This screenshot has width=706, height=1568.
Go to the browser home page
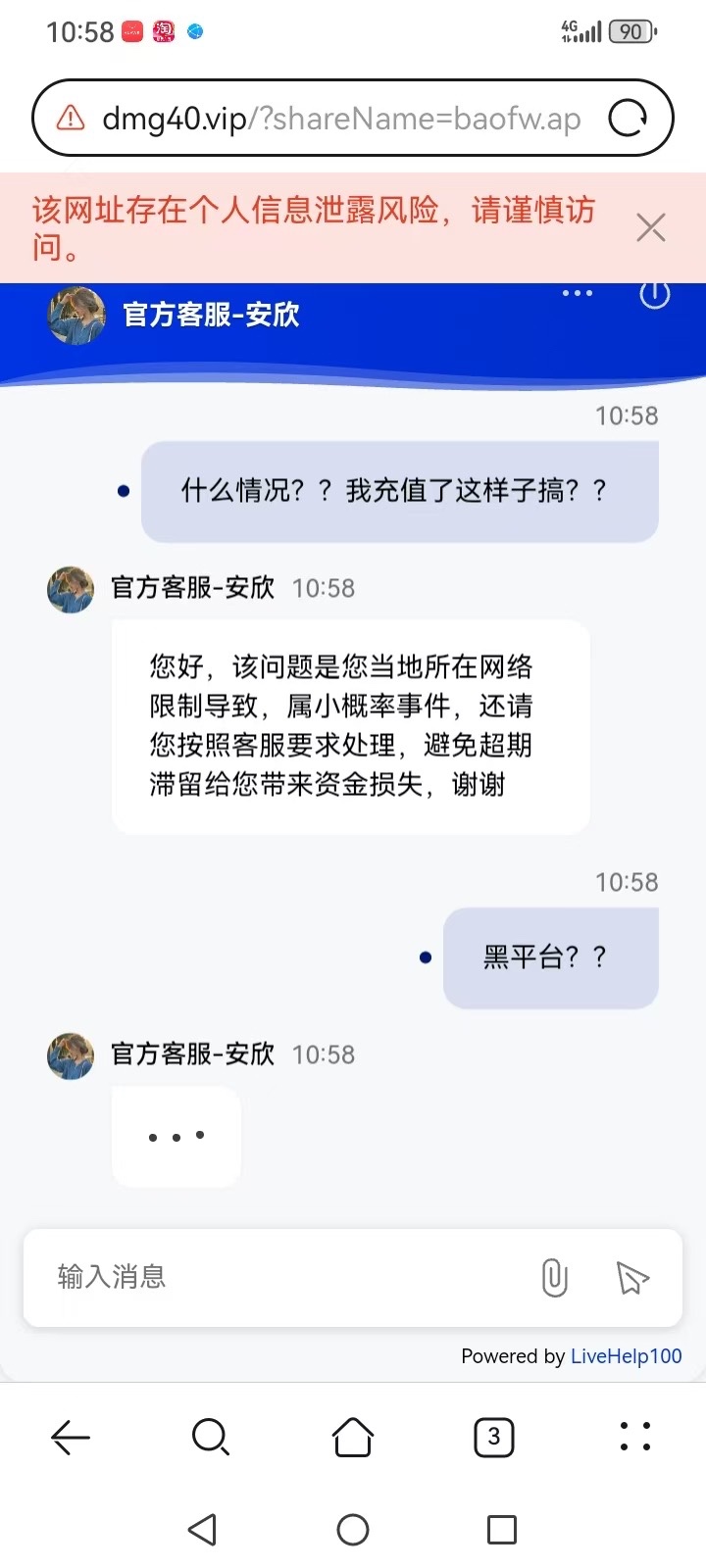pyautogui.click(x=353, y=1438)
